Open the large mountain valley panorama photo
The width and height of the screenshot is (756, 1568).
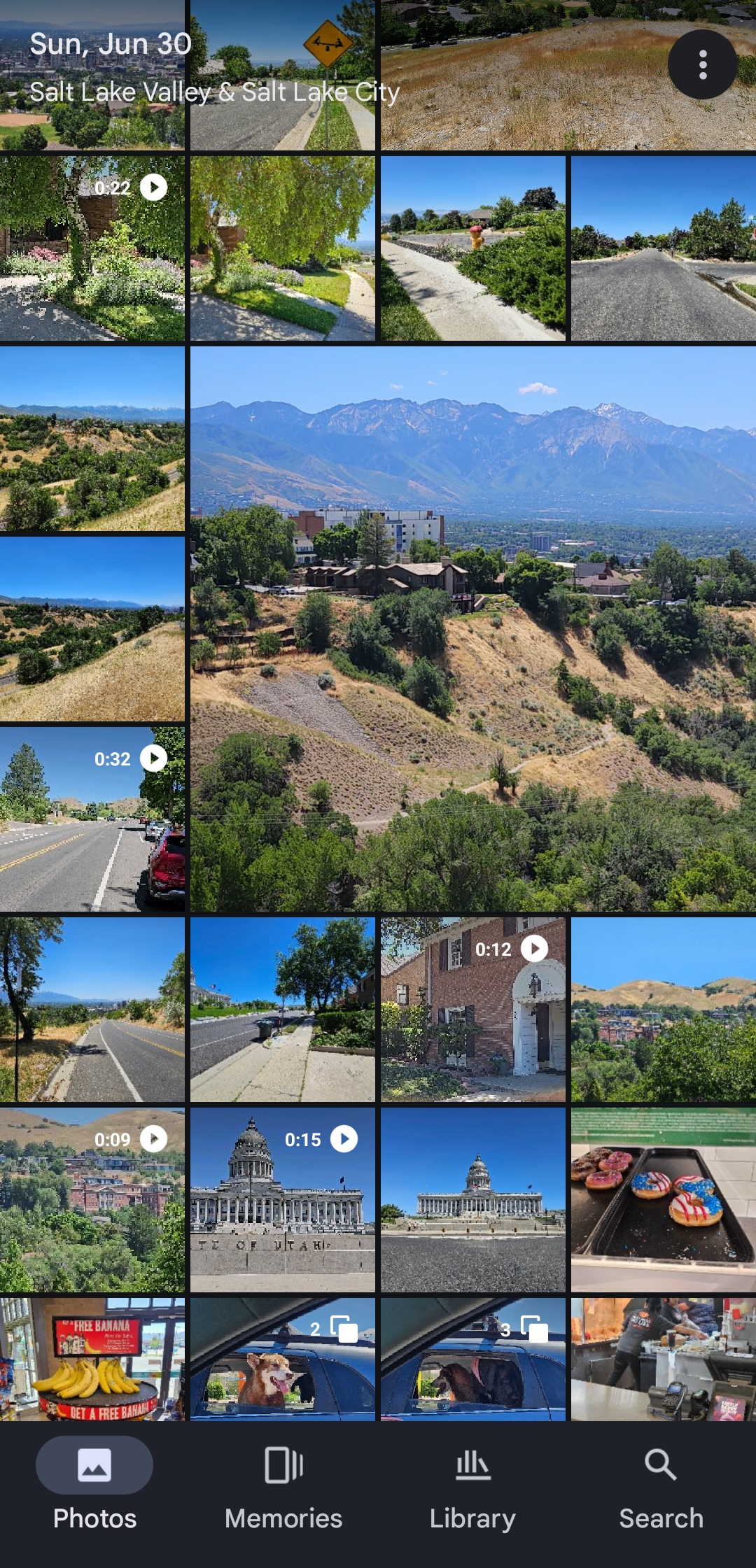click(473, 628)
